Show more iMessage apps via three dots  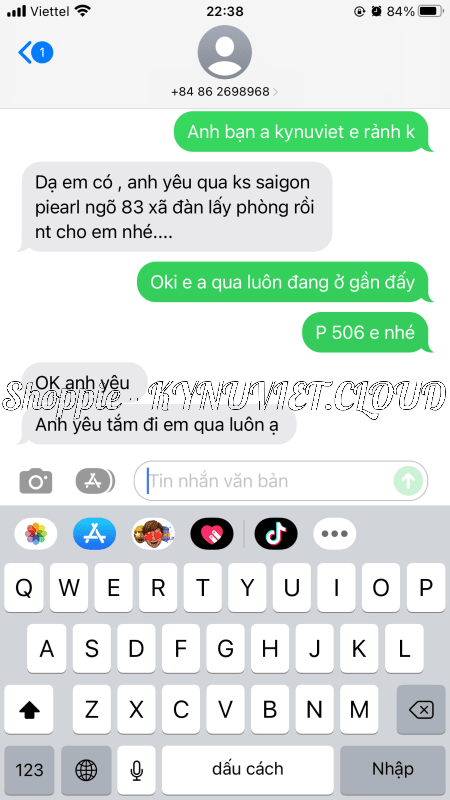[335, 534]
